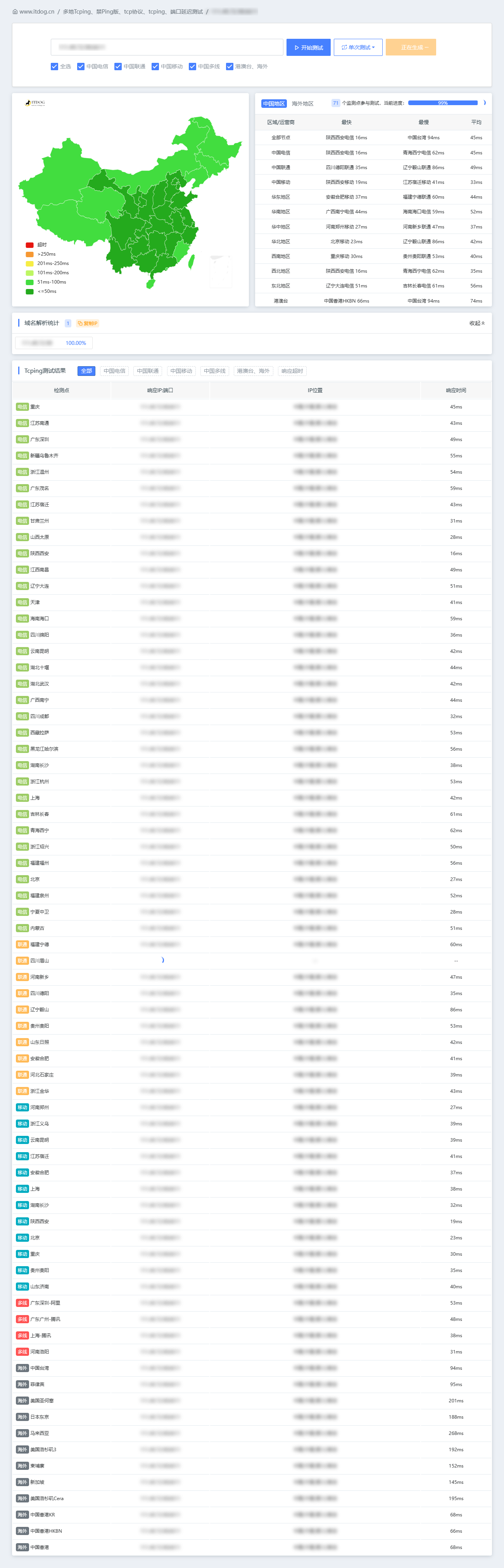Filter Tcping results by 中国联通
This screenshot has width=504, height=1568.
[x=148, y=371]
